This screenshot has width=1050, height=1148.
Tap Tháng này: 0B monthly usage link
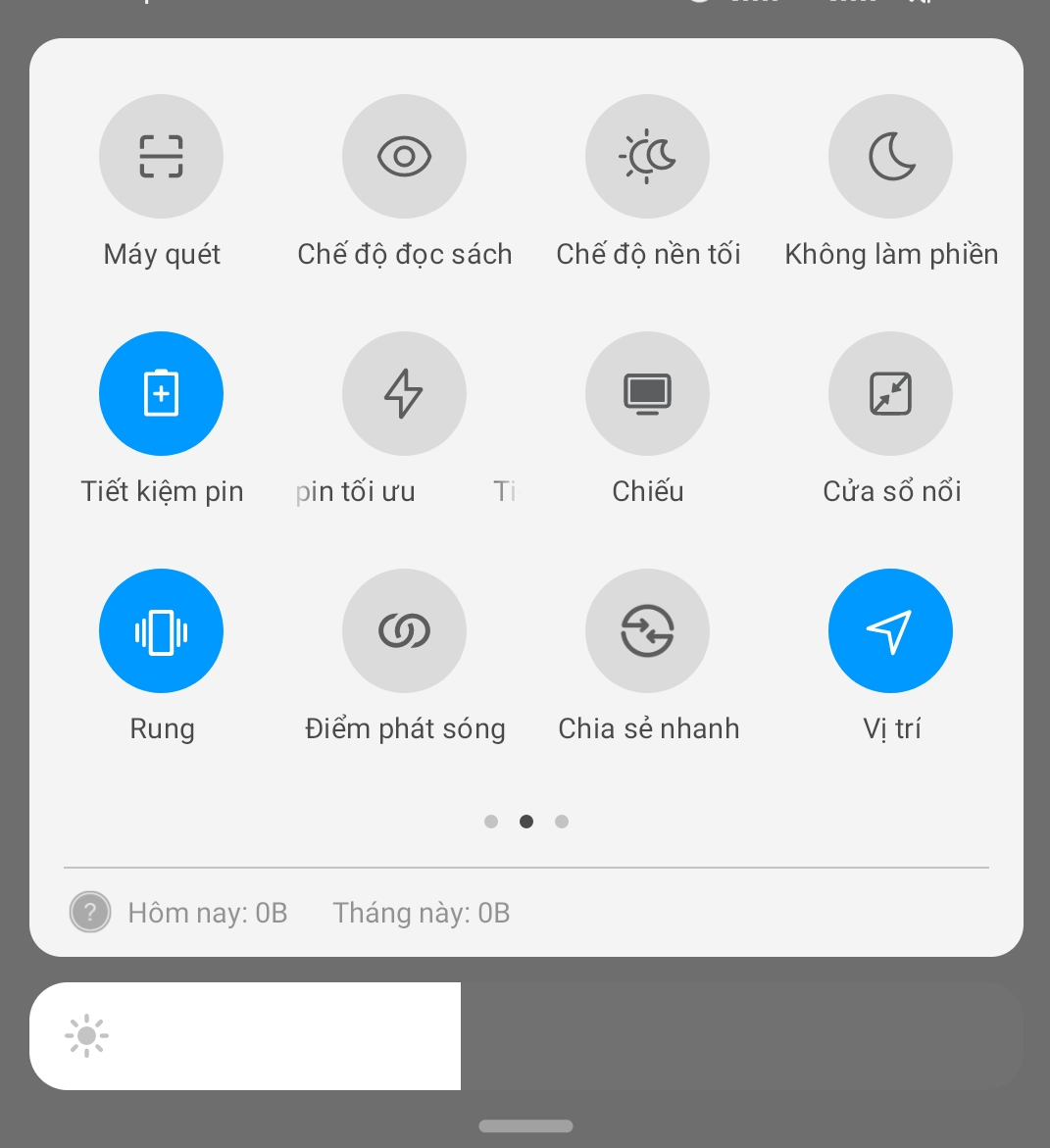[421, 913]
